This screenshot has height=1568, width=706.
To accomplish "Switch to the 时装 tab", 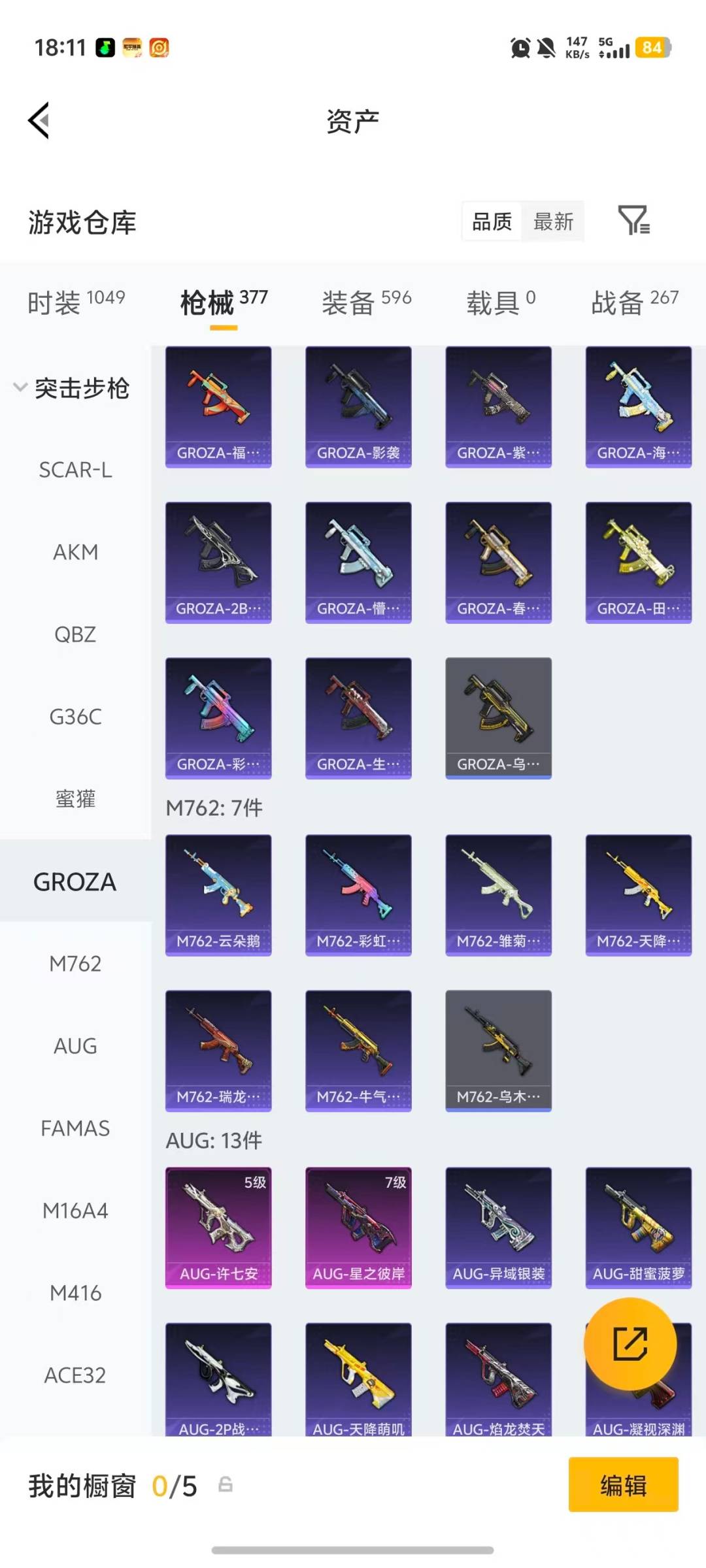I will click(76, 302).
